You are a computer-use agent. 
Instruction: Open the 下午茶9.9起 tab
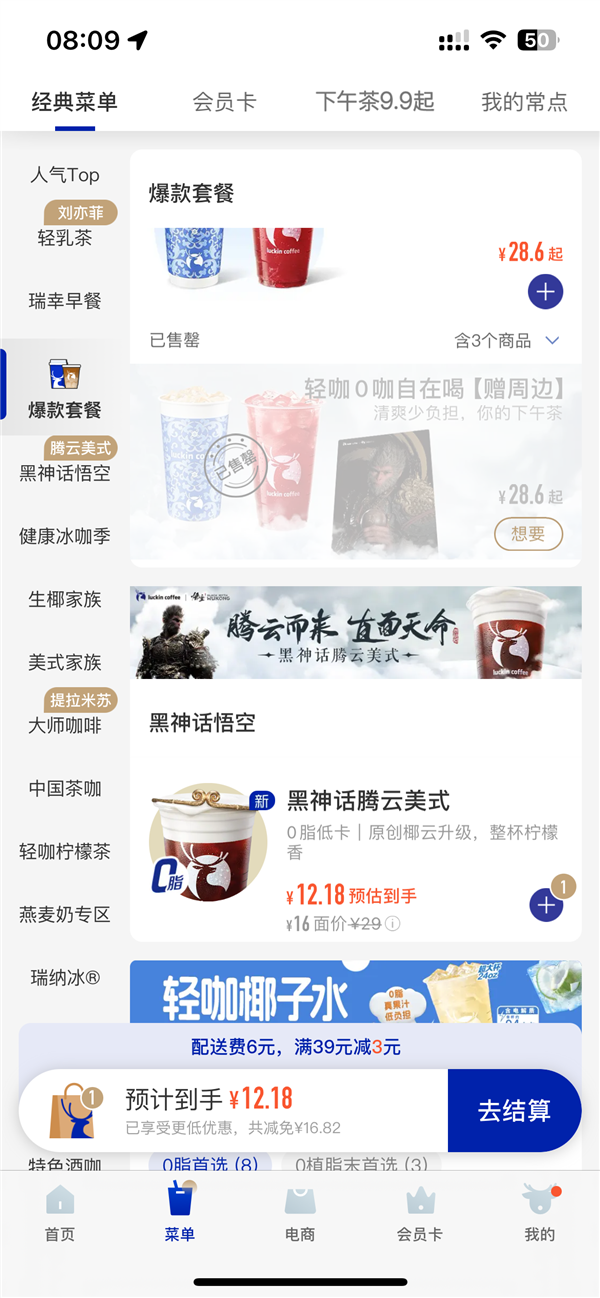click(x=374, y=102)
